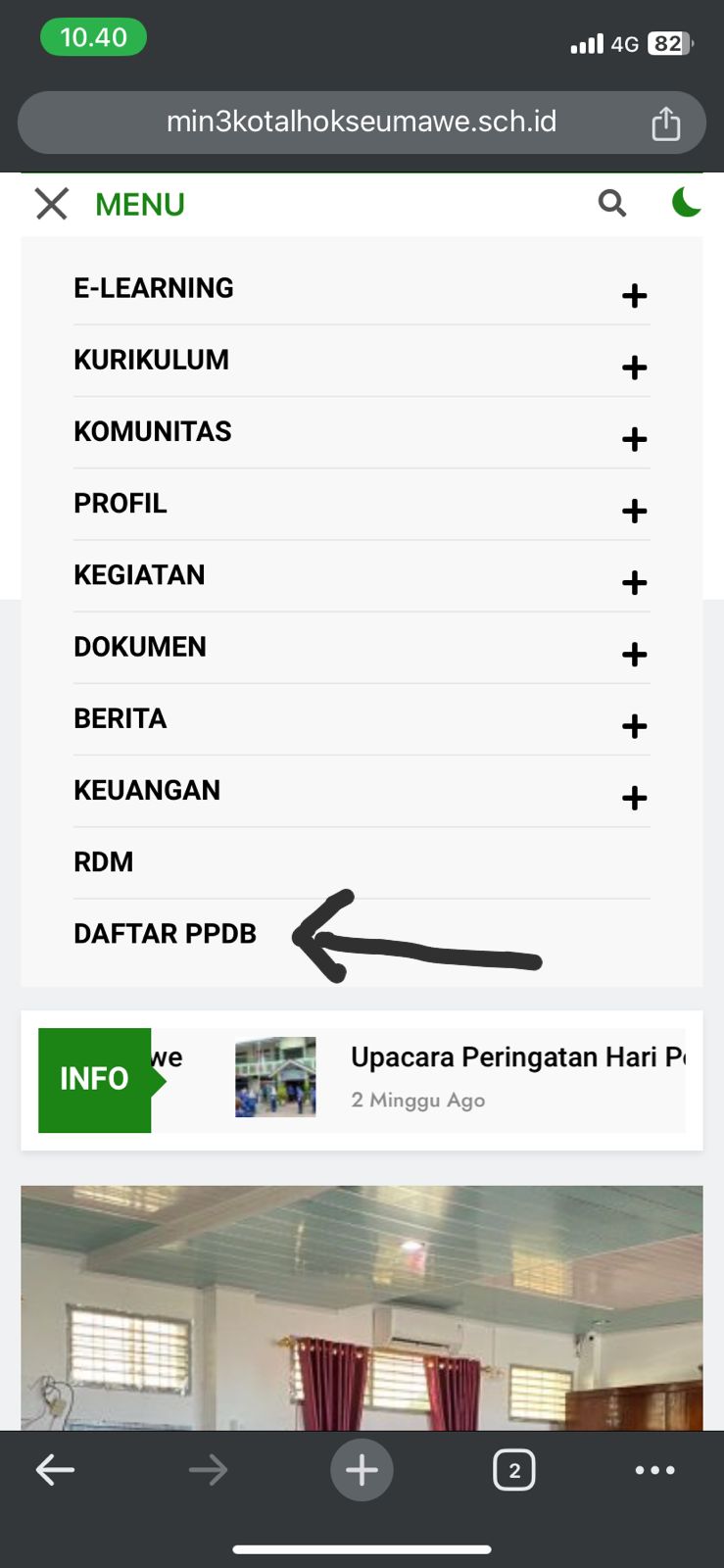Expand the KEGIATAN submenu
The image size is (724, 1568).
[634, 583]
